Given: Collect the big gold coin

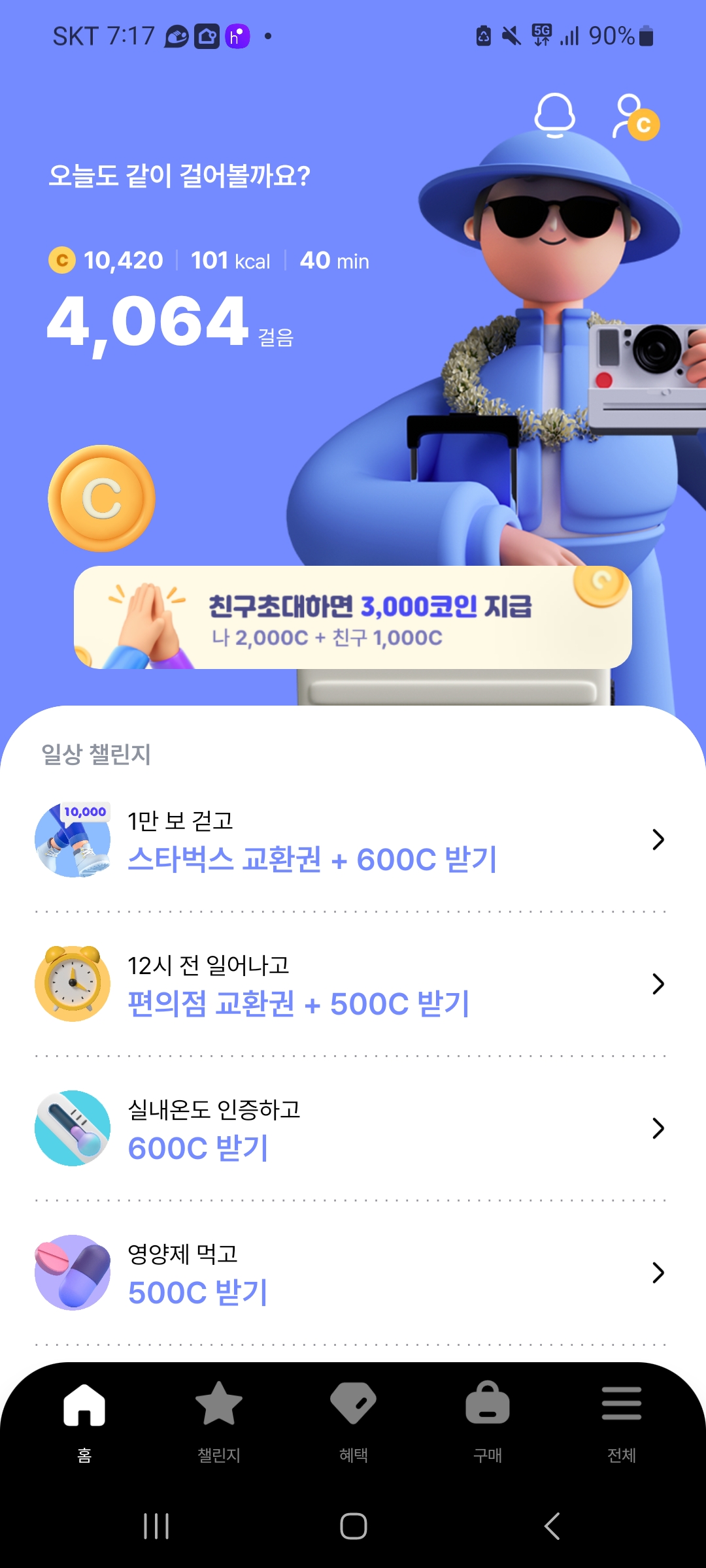Looking at the screenshot, I should coord(102,498).
